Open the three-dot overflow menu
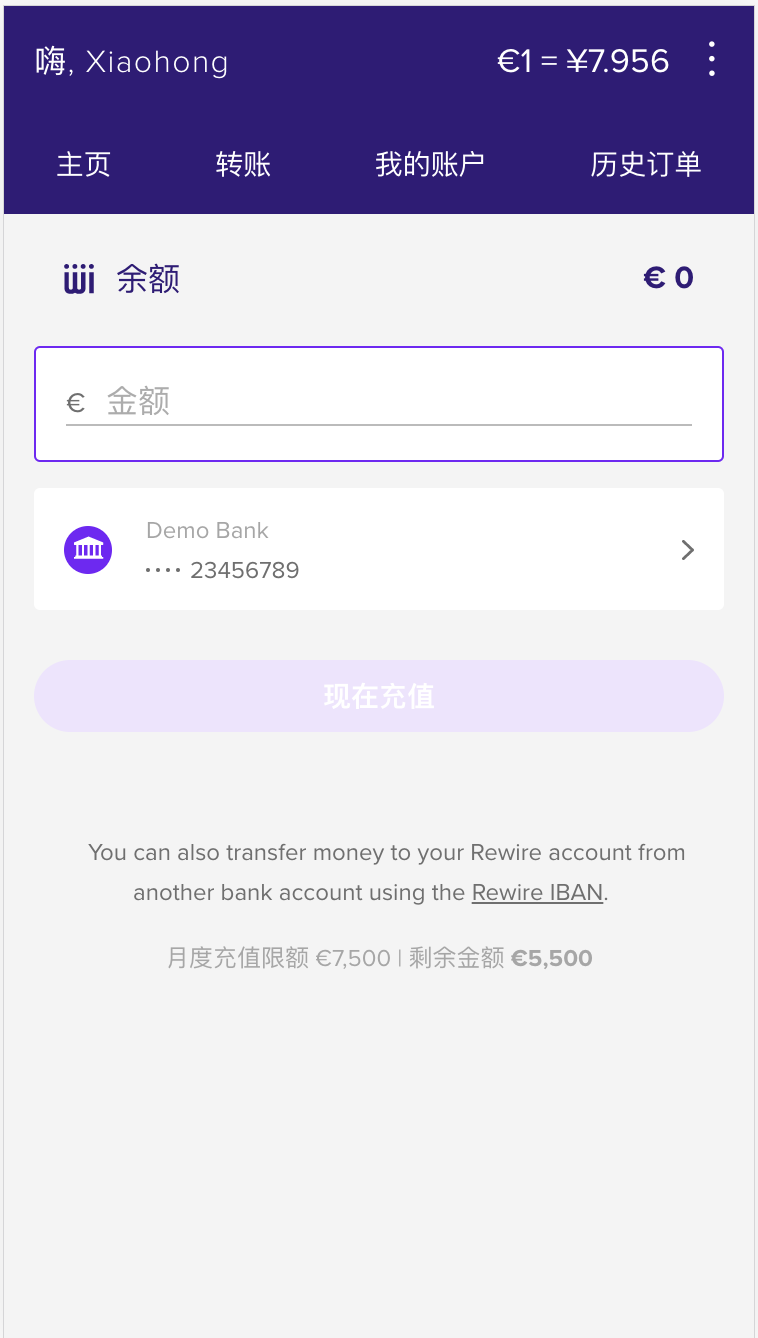This screenshot has height=1338, width=758. coord(712,60)
